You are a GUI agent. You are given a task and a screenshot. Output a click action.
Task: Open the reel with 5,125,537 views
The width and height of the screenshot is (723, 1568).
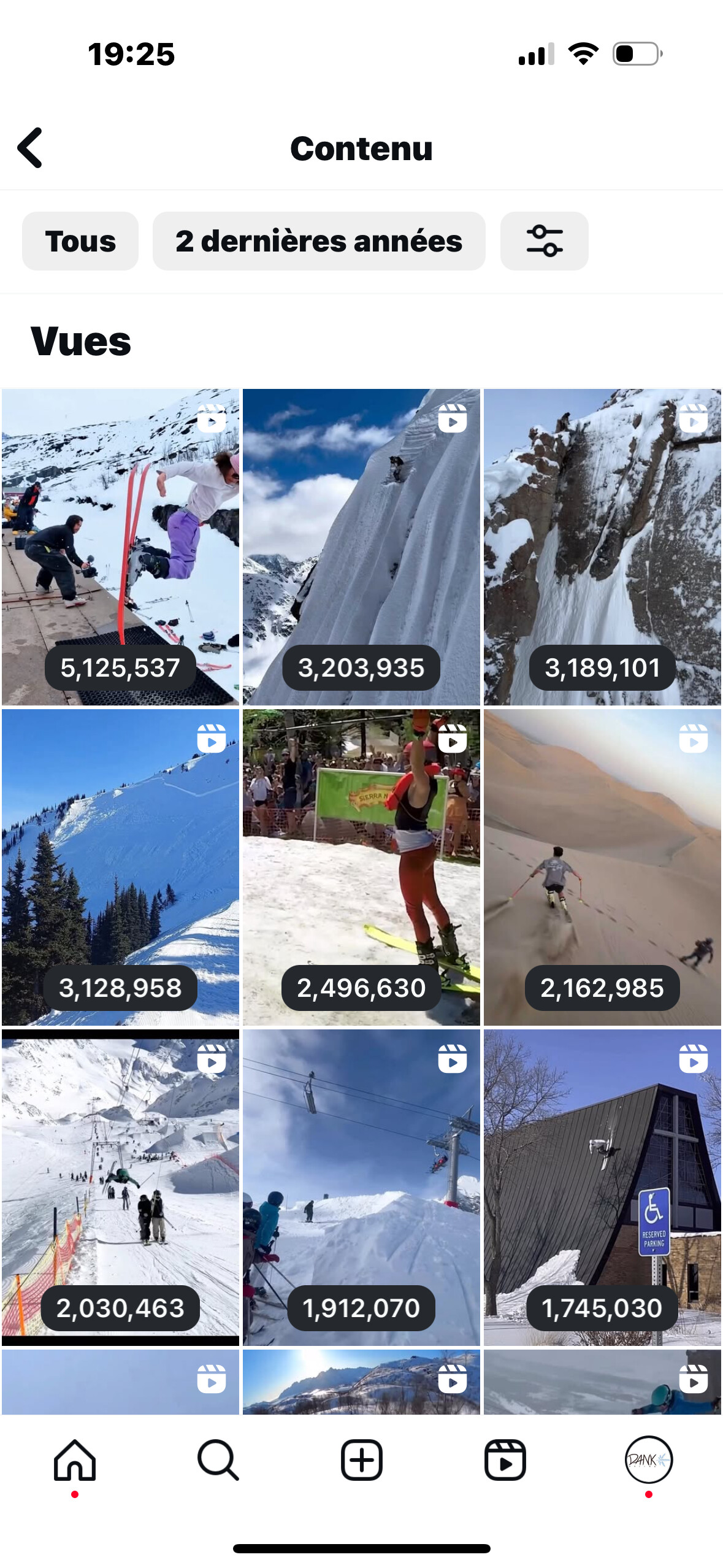pos(120,547)
